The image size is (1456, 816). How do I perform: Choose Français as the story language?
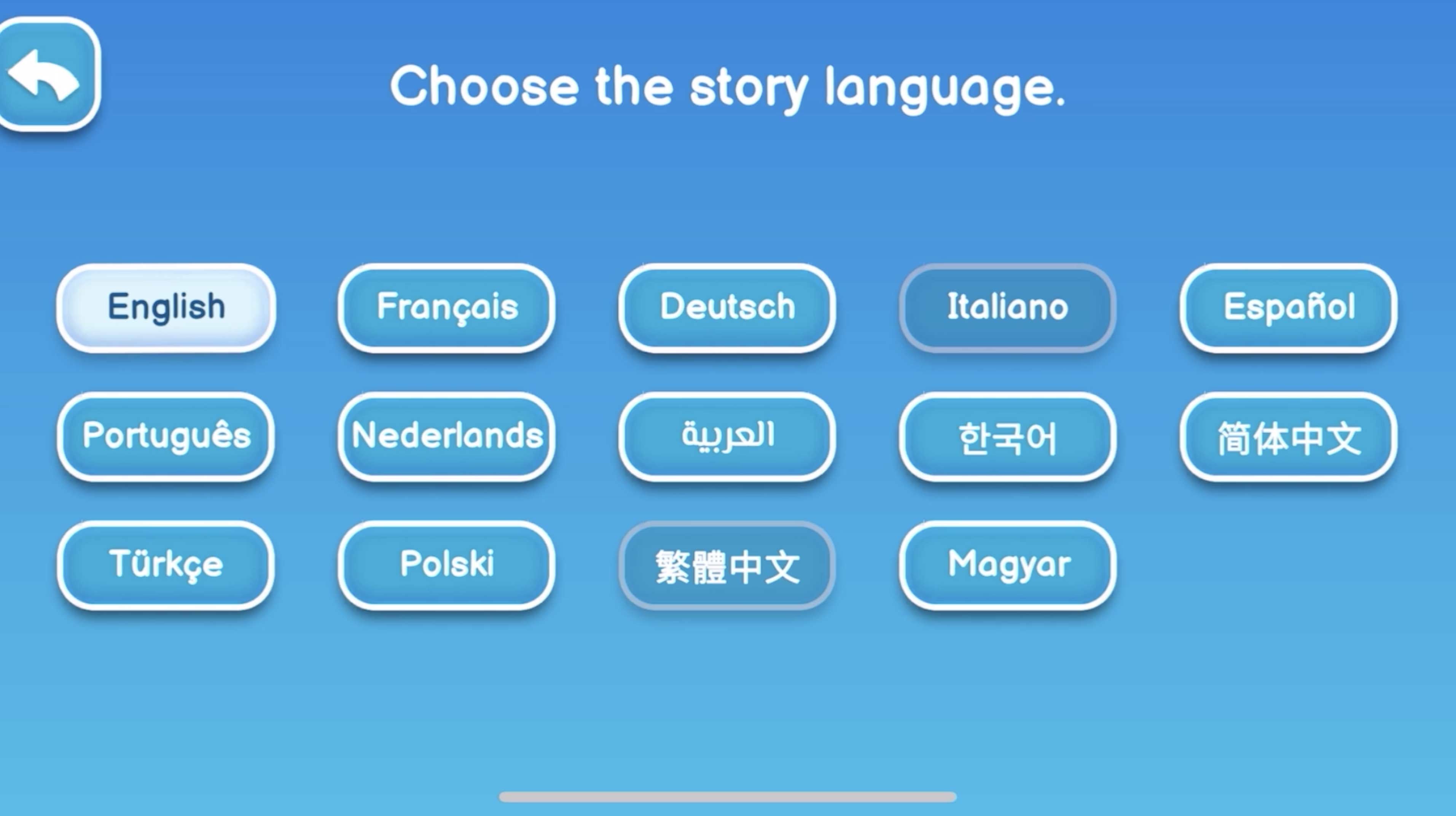(446, 308)
